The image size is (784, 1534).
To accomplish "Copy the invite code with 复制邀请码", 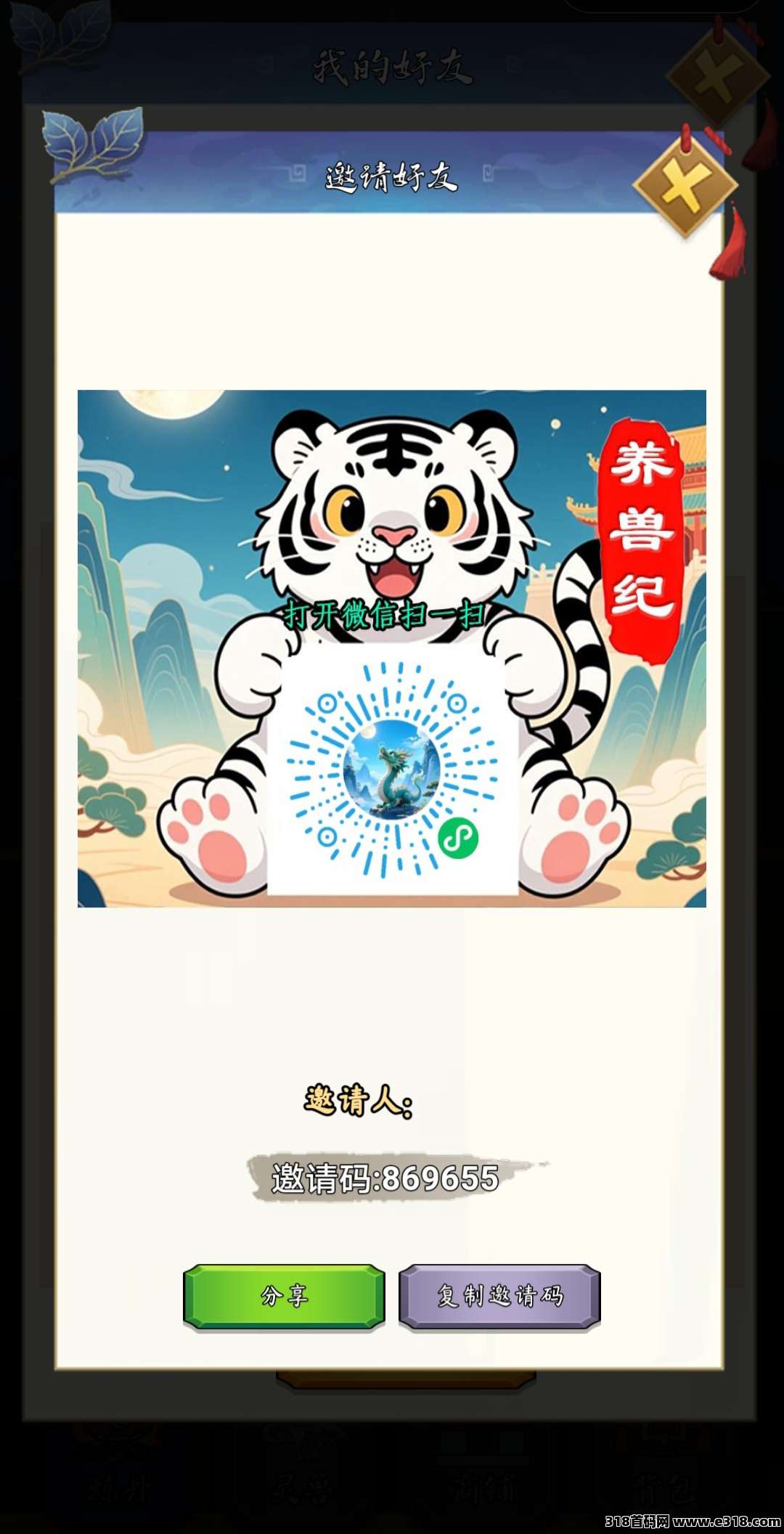I will (x=499, y=1296).
